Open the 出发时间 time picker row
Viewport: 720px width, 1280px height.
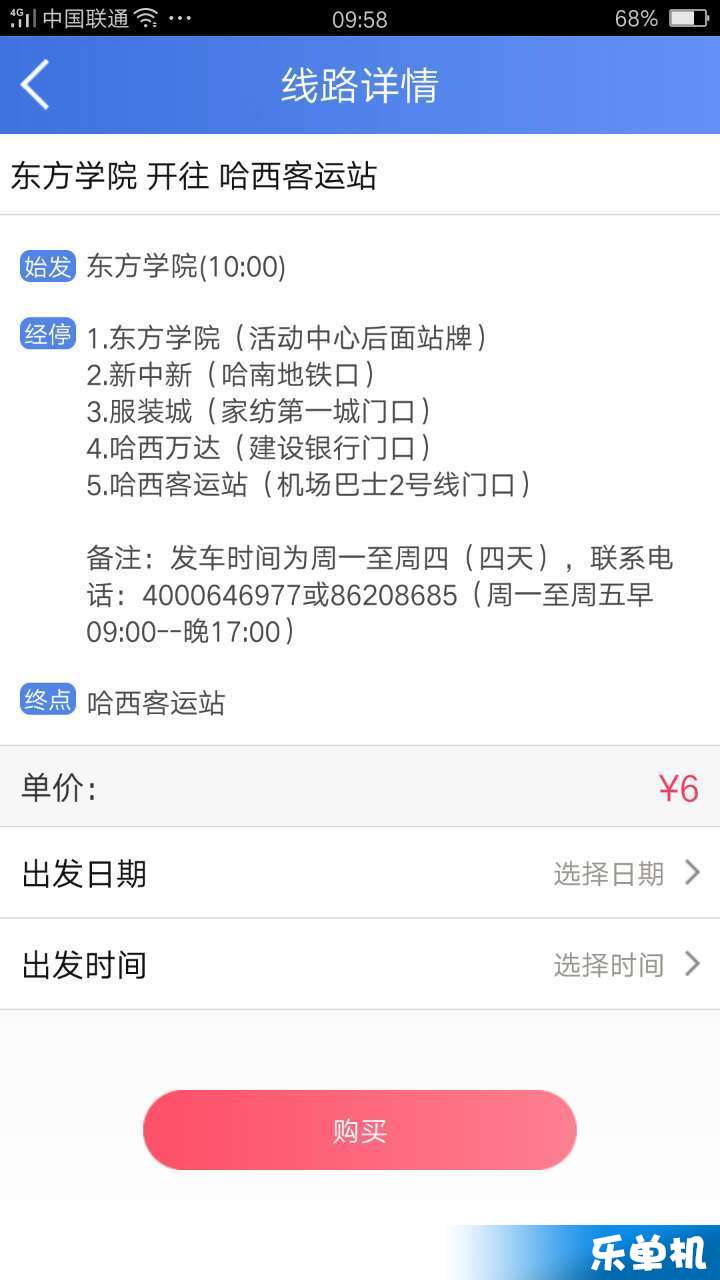[360, 964]
